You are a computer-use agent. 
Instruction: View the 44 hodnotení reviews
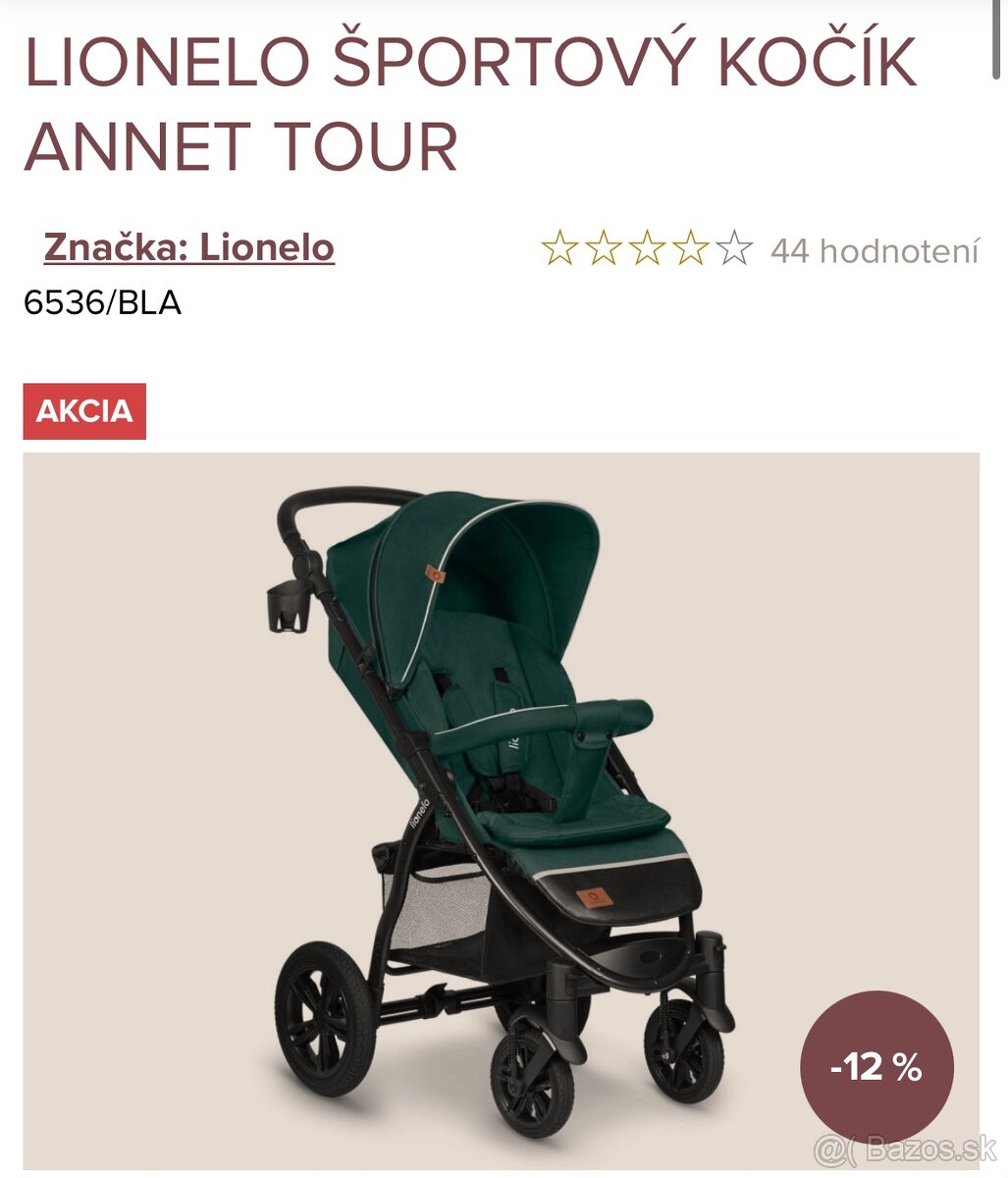pos(874,251)
